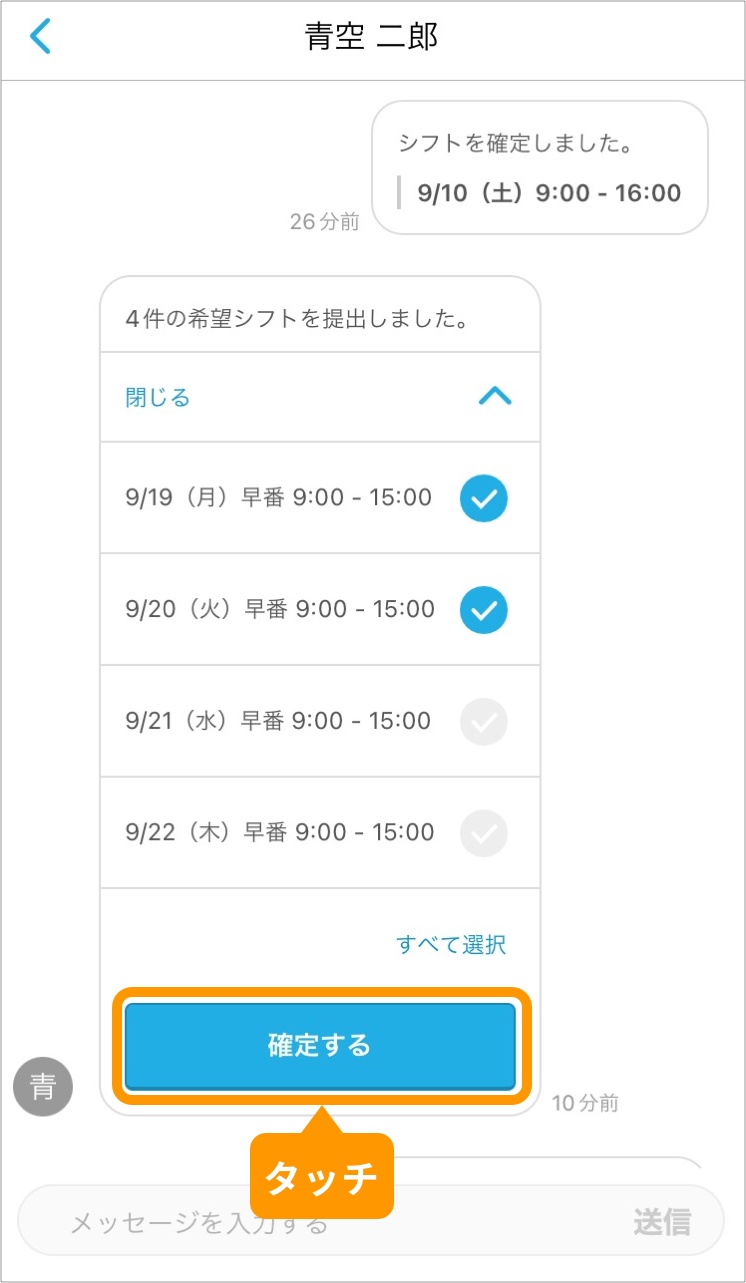The image size is (746, 1283).
Task: Tap the orange タッチ callout label
Action: [x=321, y=1177]
